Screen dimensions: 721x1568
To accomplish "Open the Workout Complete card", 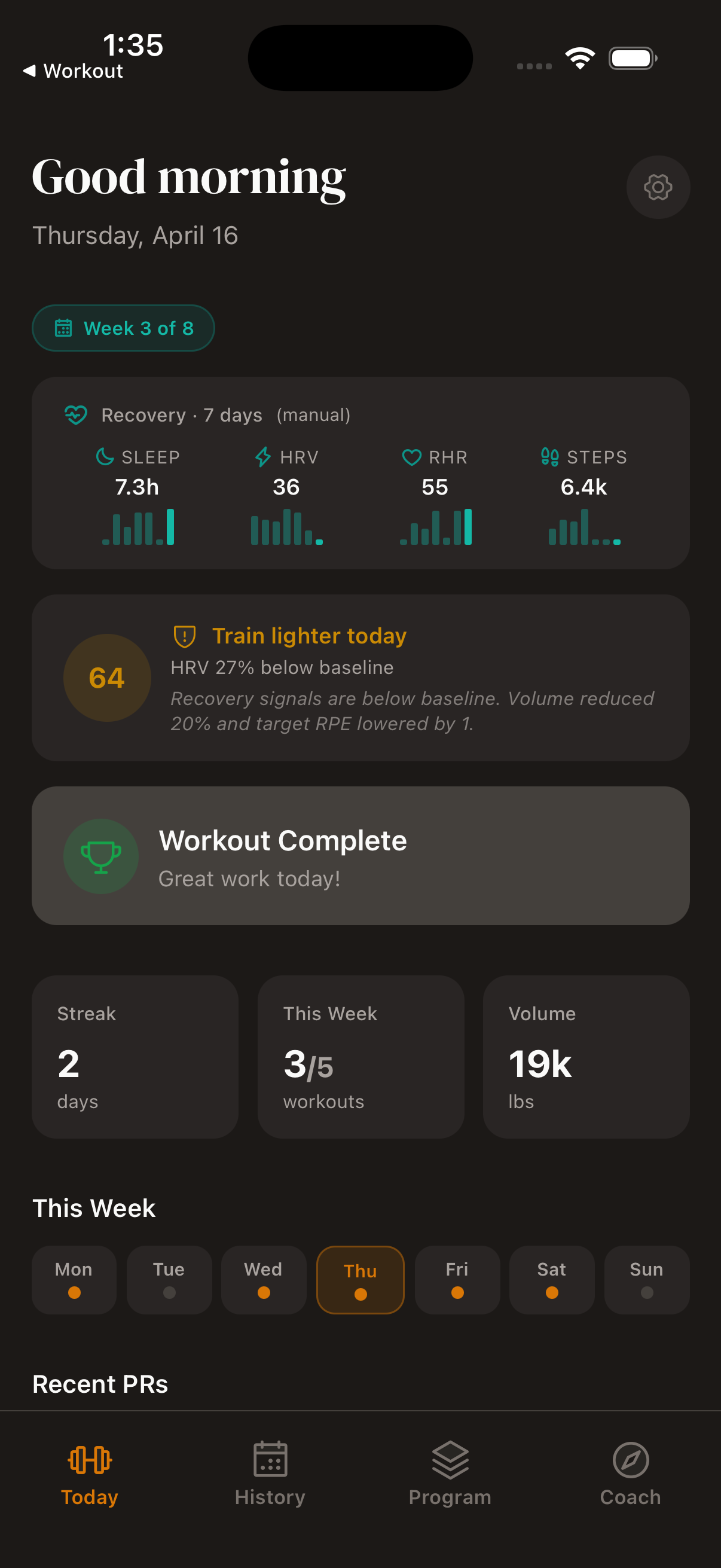I will click(360, 855).
